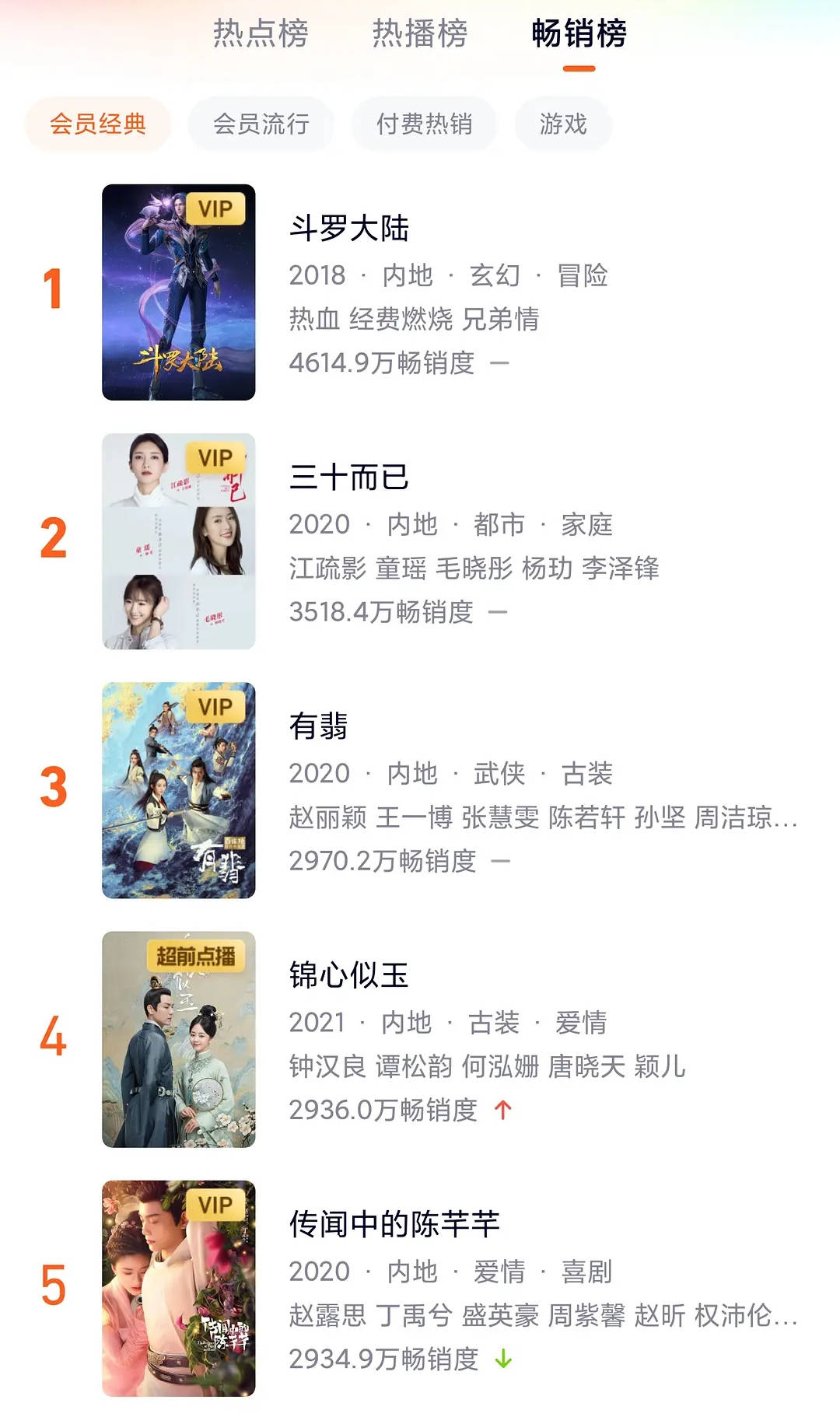This screenshot has width=840, height=1424.
Task: Open 传闻中的陈芊芊
Action: point(420,1288)
